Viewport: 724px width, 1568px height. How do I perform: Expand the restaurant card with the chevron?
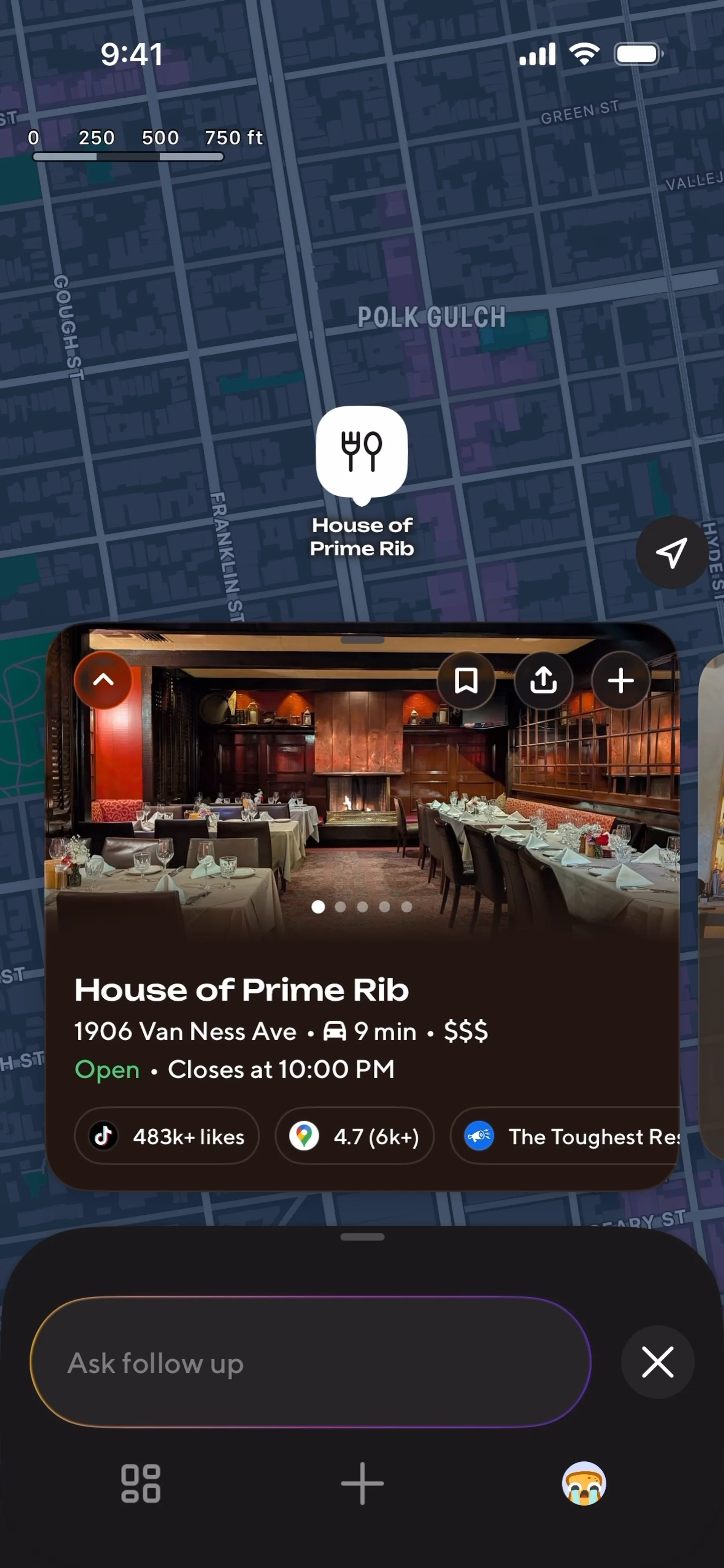pos(104,680)
